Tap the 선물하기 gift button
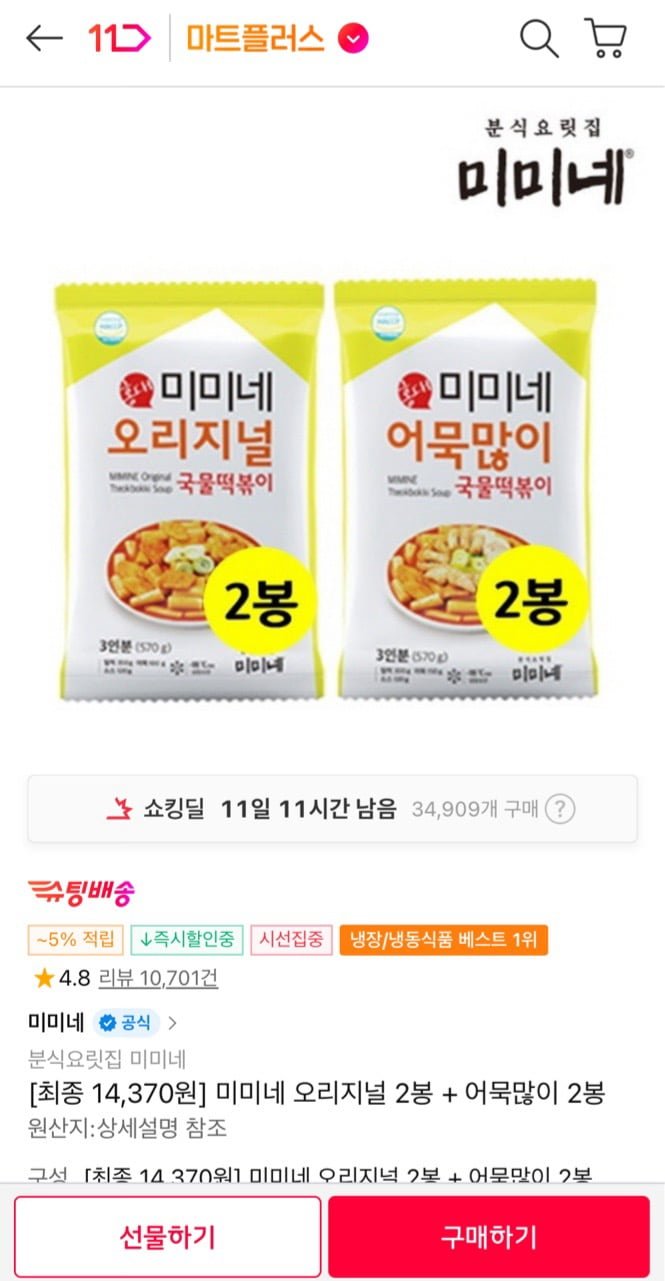 tap(167, 1236)
